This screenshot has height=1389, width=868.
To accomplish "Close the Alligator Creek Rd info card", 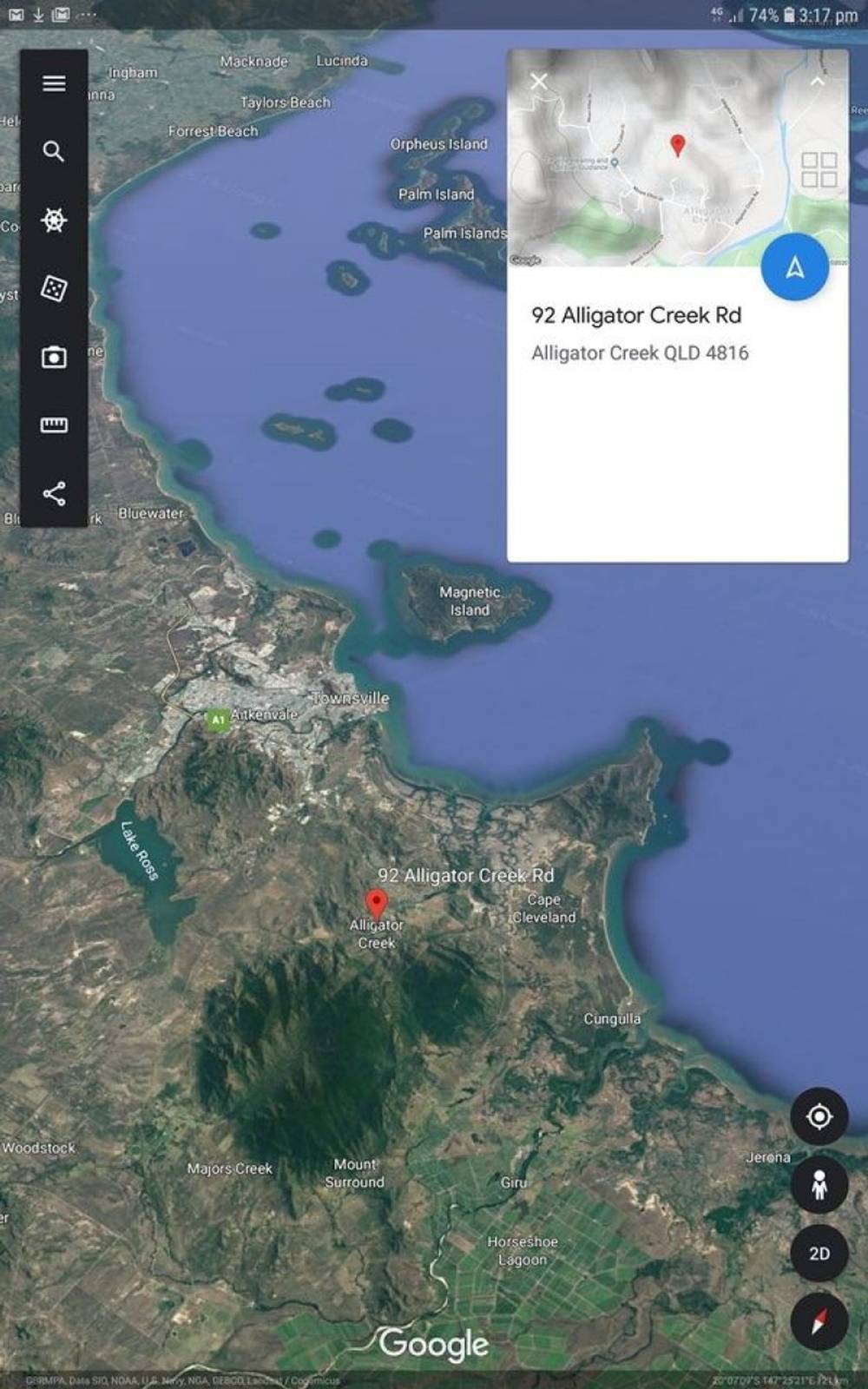I will (539, 82).
